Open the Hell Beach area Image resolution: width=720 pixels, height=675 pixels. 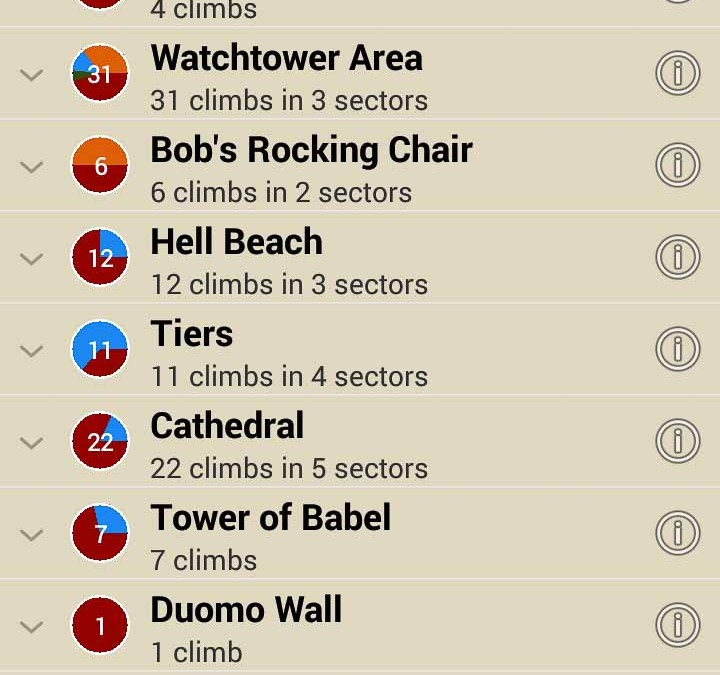(237, 259)
